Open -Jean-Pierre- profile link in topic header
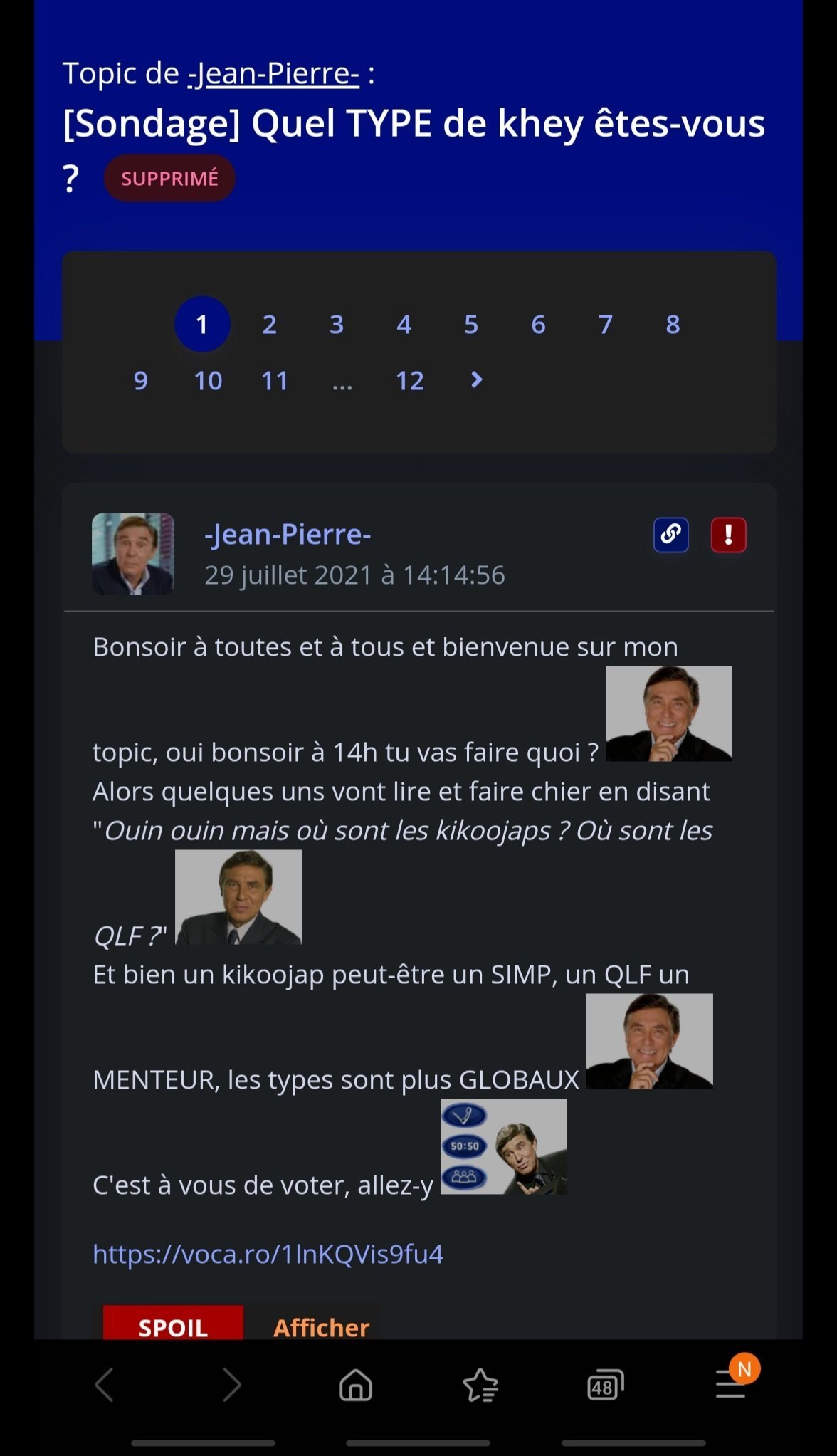This screenshot has width=837, height=1456. coord(273,73)
